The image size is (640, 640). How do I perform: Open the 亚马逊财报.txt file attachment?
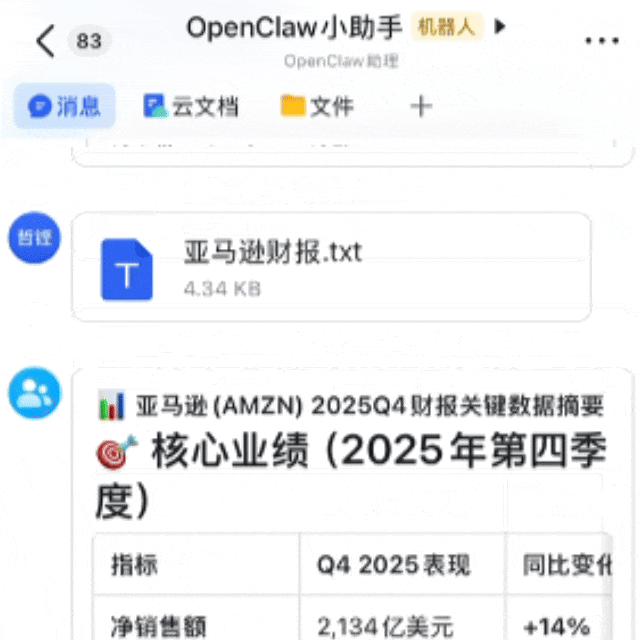tap(330, 266)
